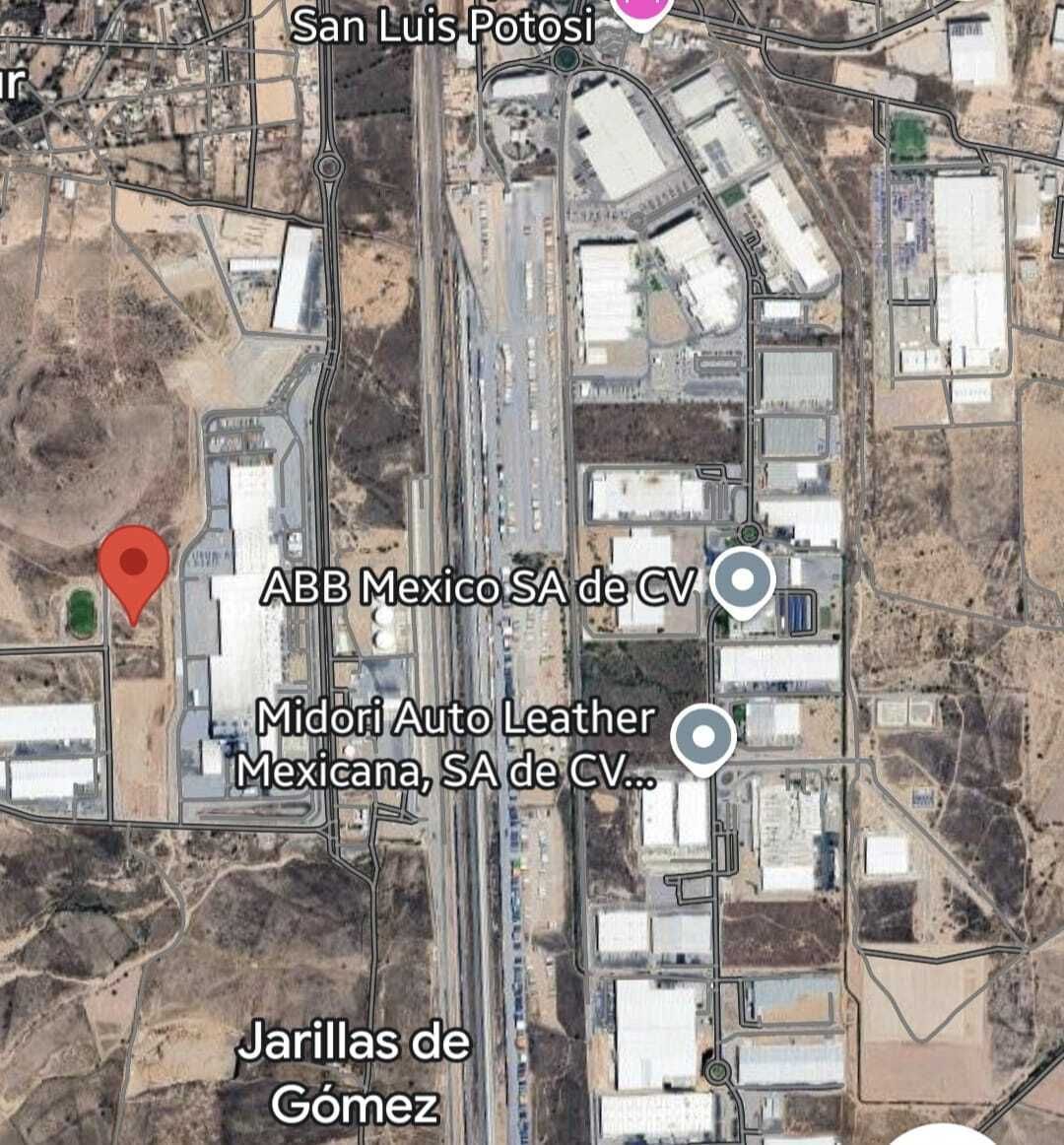Select the Midori Auto Leather Mexicana marker
The height and width of the screenshot is (1145, 1064).
702,737
